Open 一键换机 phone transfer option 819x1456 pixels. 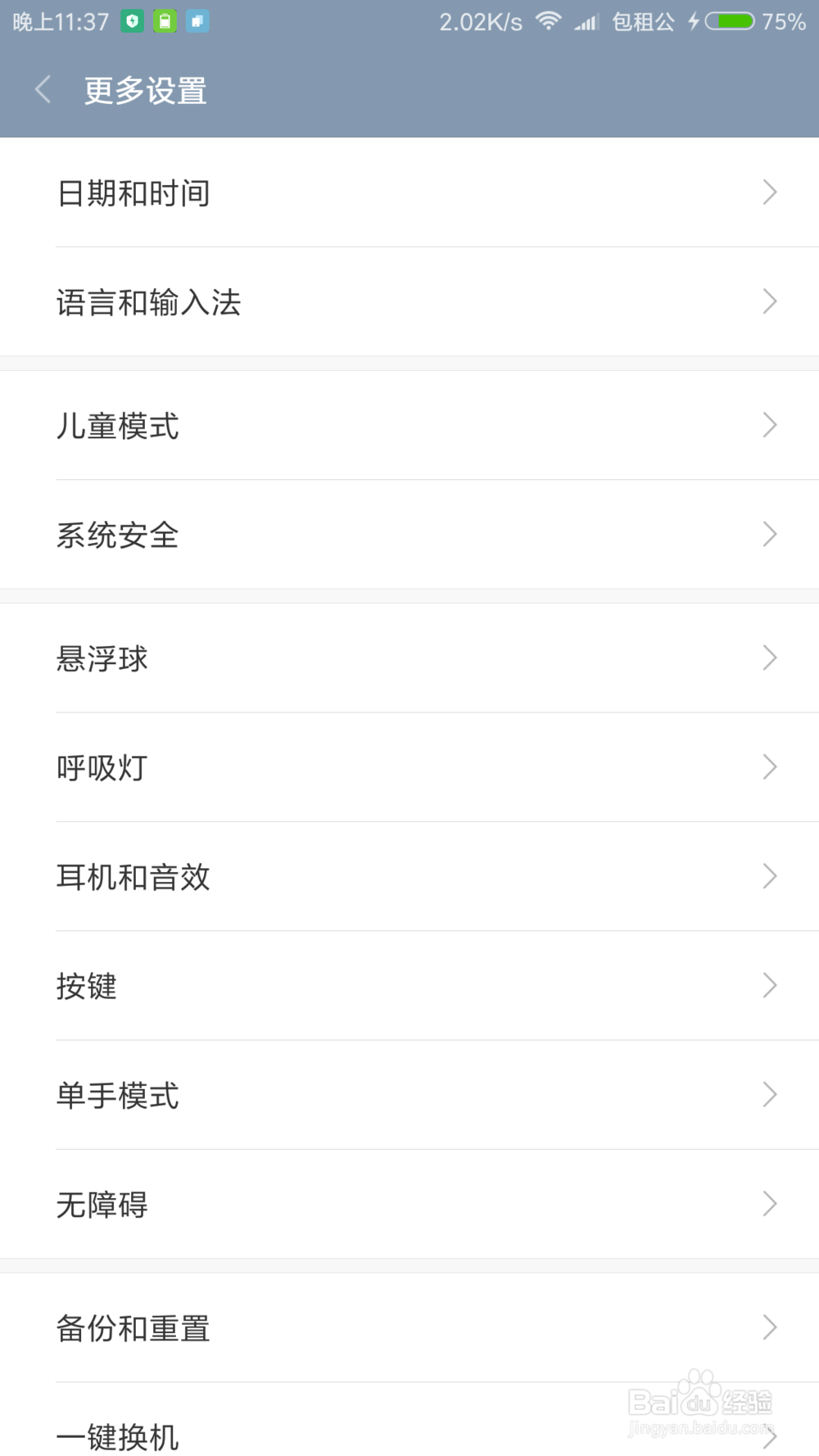[x=409, y=1435]
